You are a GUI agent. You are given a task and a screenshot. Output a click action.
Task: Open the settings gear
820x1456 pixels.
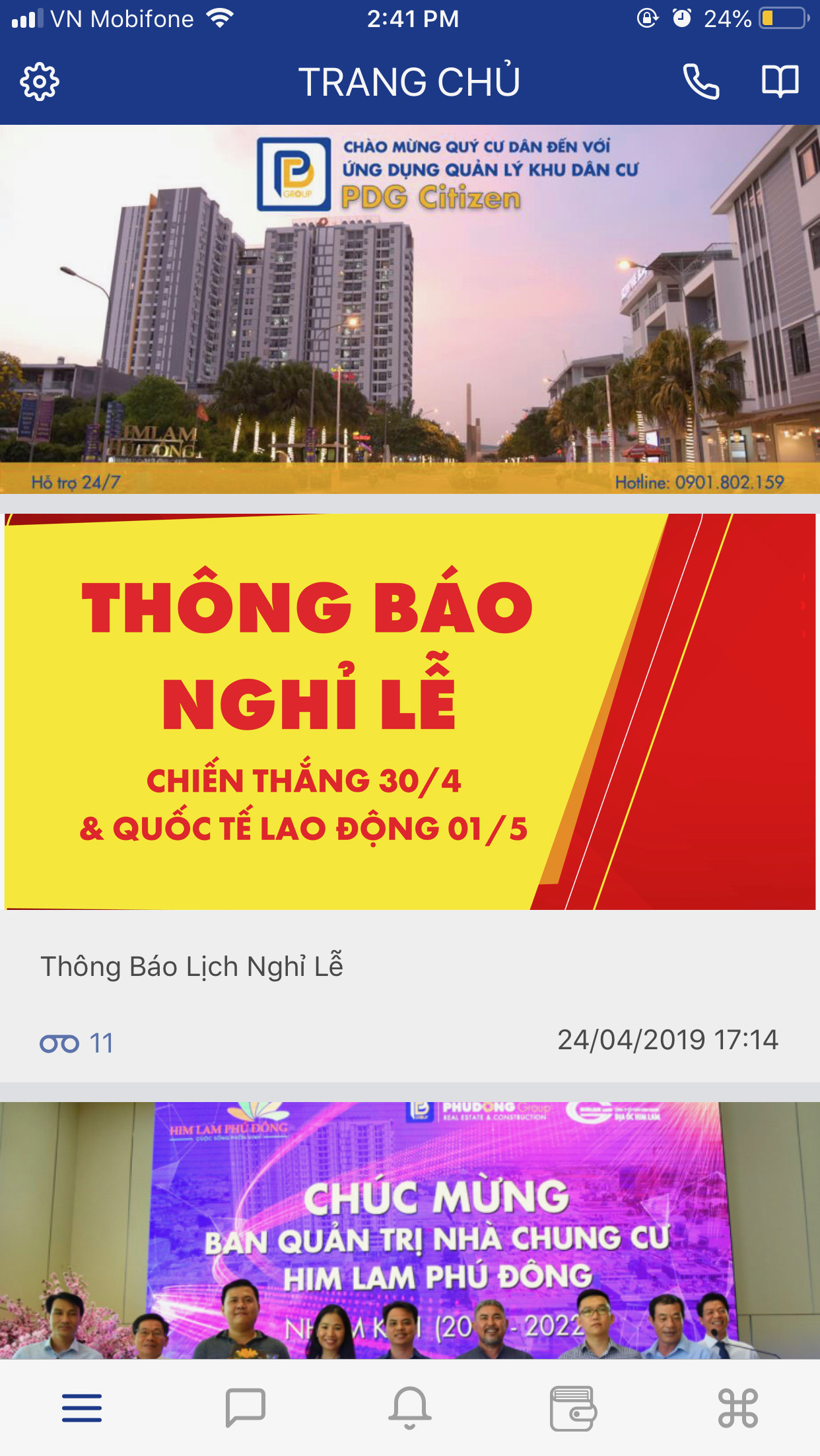coord(40,82)
